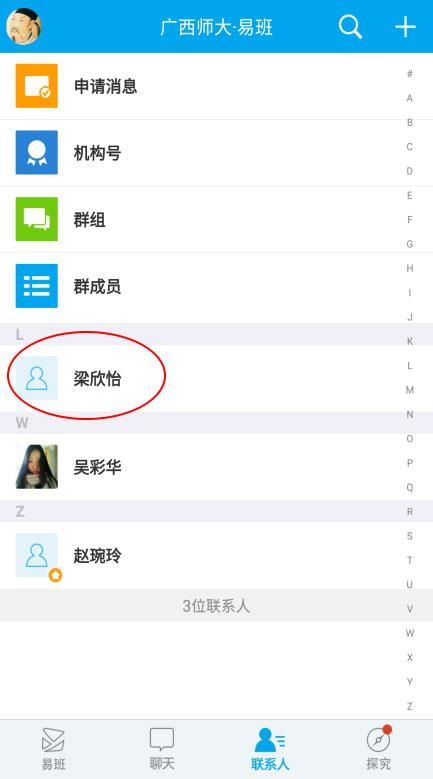The width and height of the screenshot is (433, 779).
Task: Jump to letter L in index
Action: (x=410, y=366)
